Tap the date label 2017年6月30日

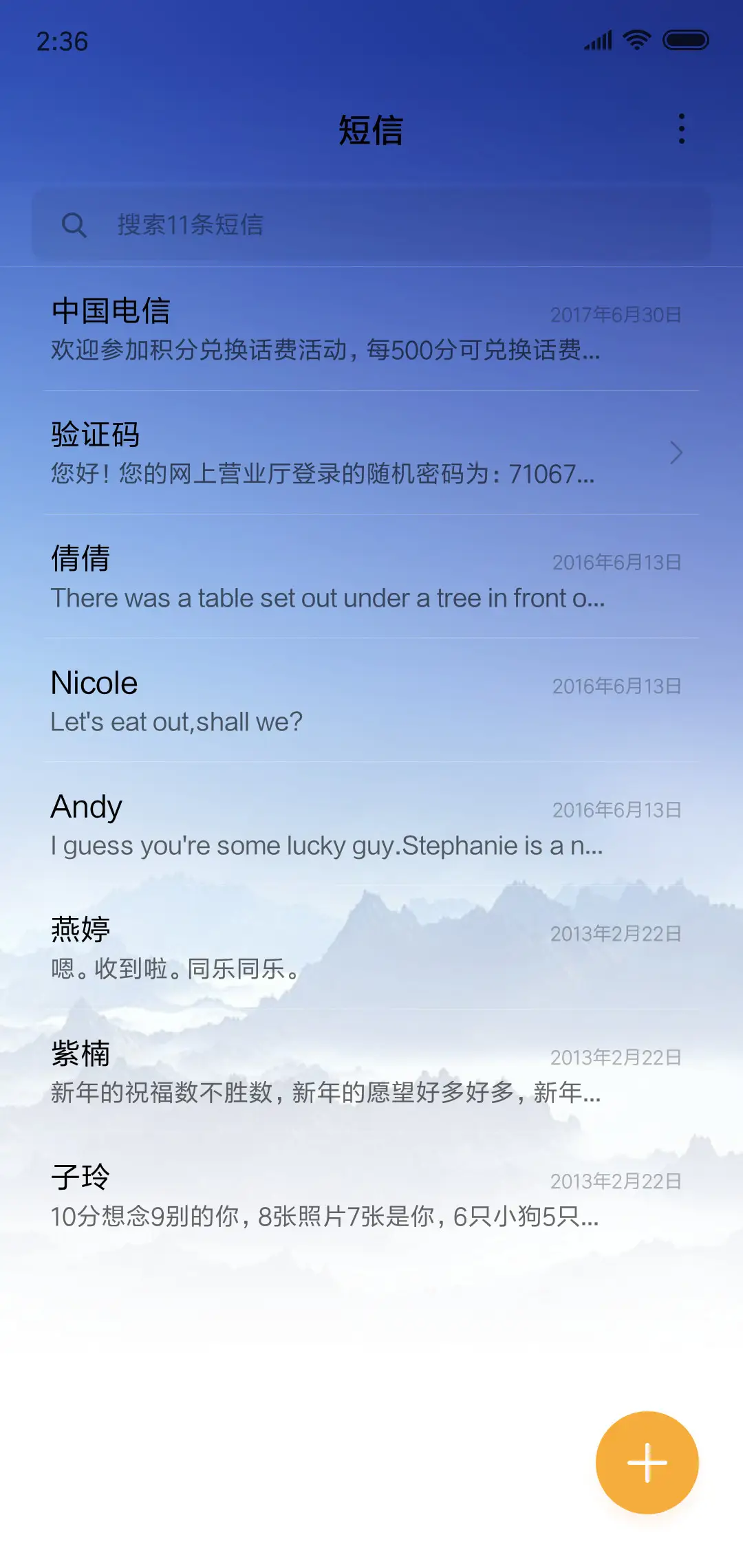click(616, 315)
